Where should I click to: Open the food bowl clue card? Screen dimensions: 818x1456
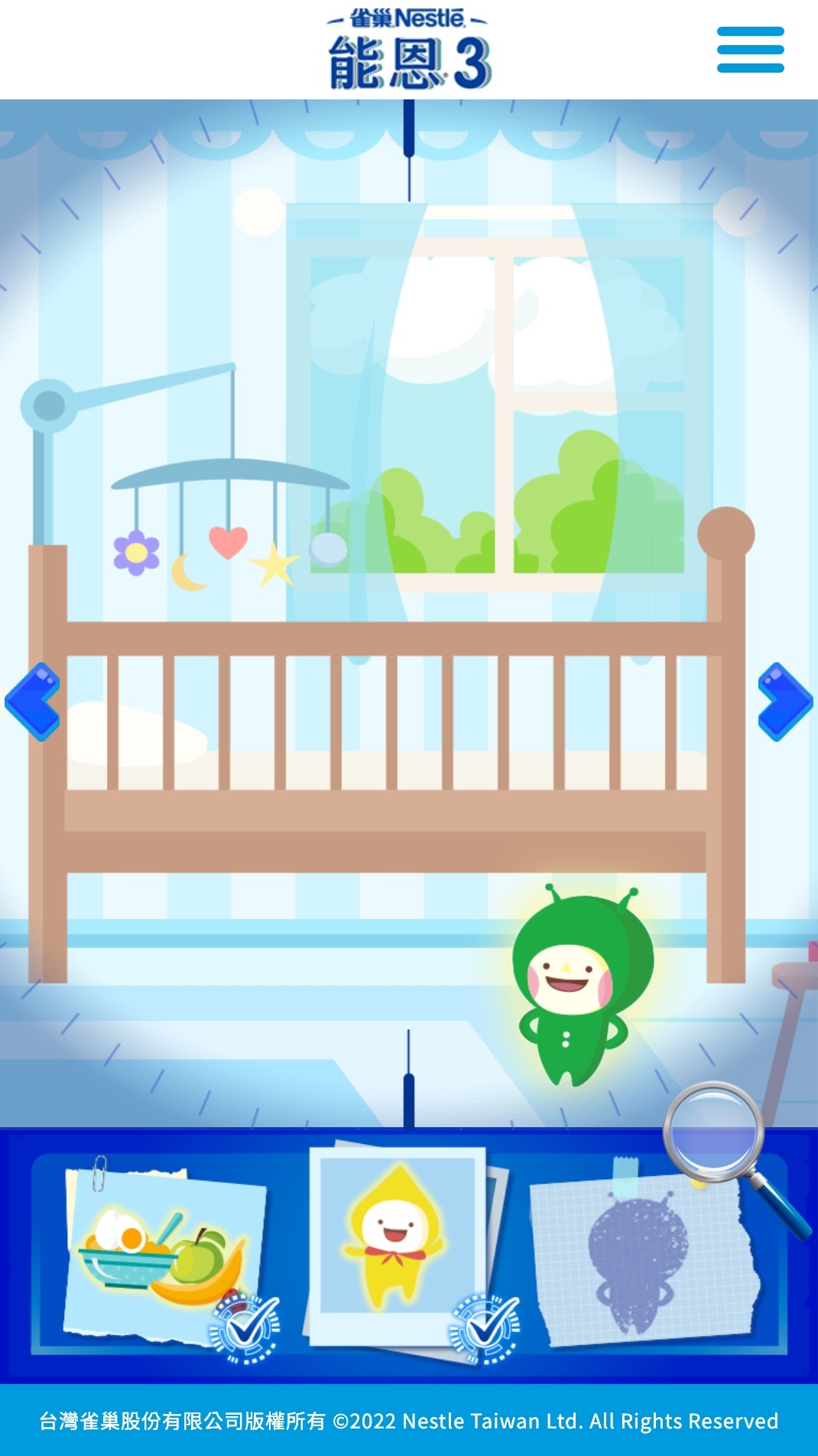164,1253
